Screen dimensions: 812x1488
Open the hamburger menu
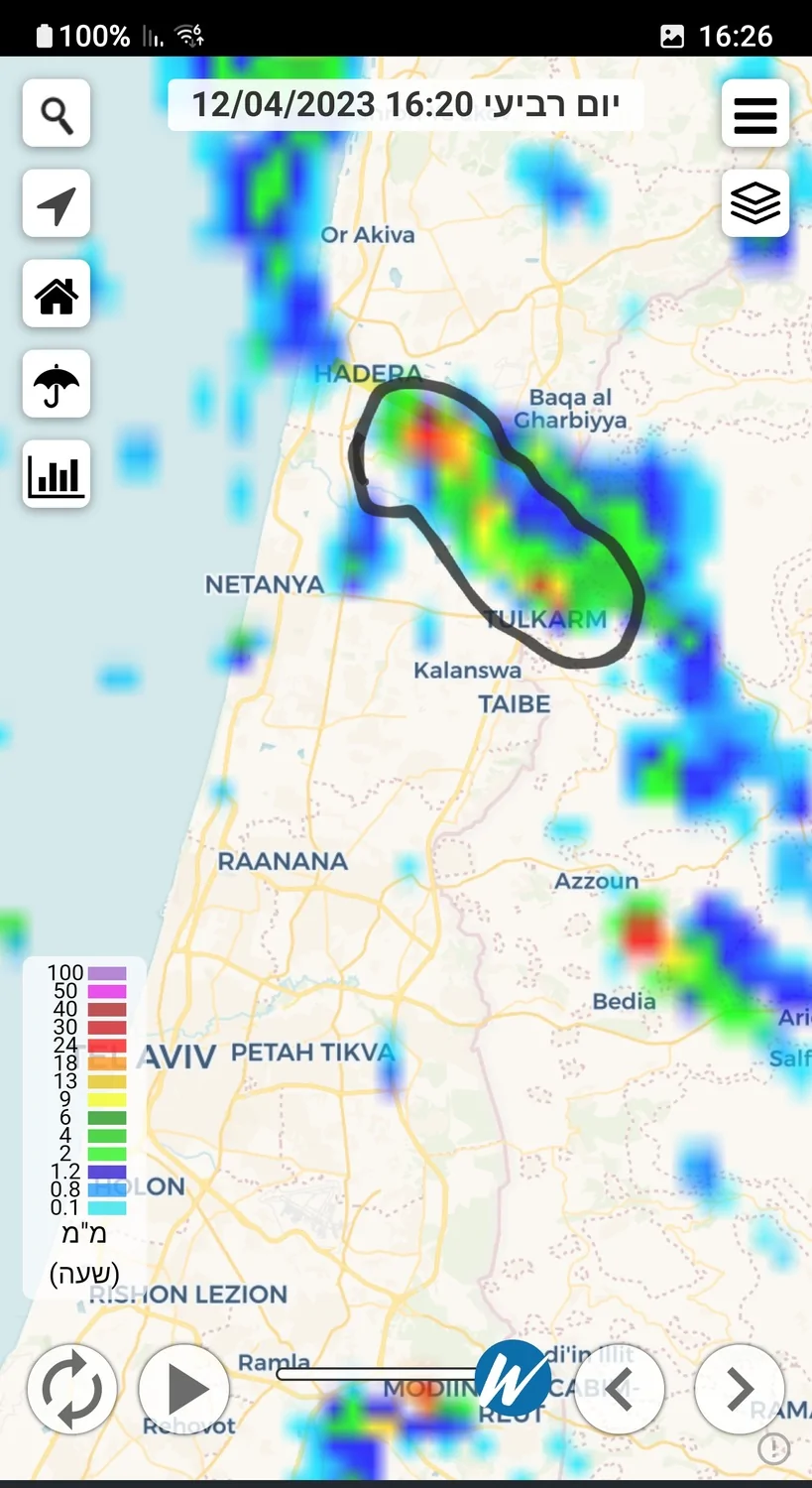tap(755, 114)
